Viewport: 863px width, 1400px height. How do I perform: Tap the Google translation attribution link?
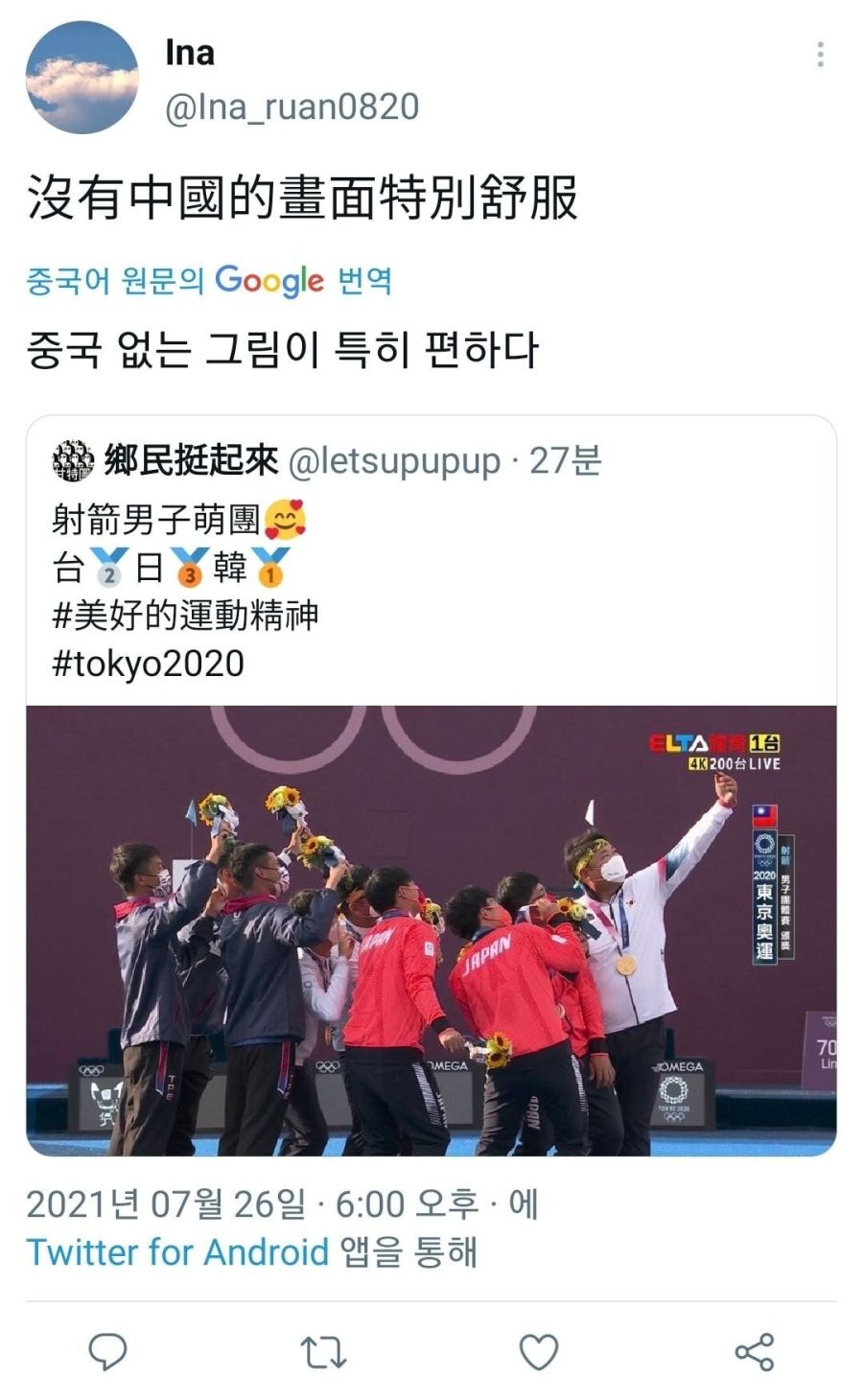pos(209,281)
